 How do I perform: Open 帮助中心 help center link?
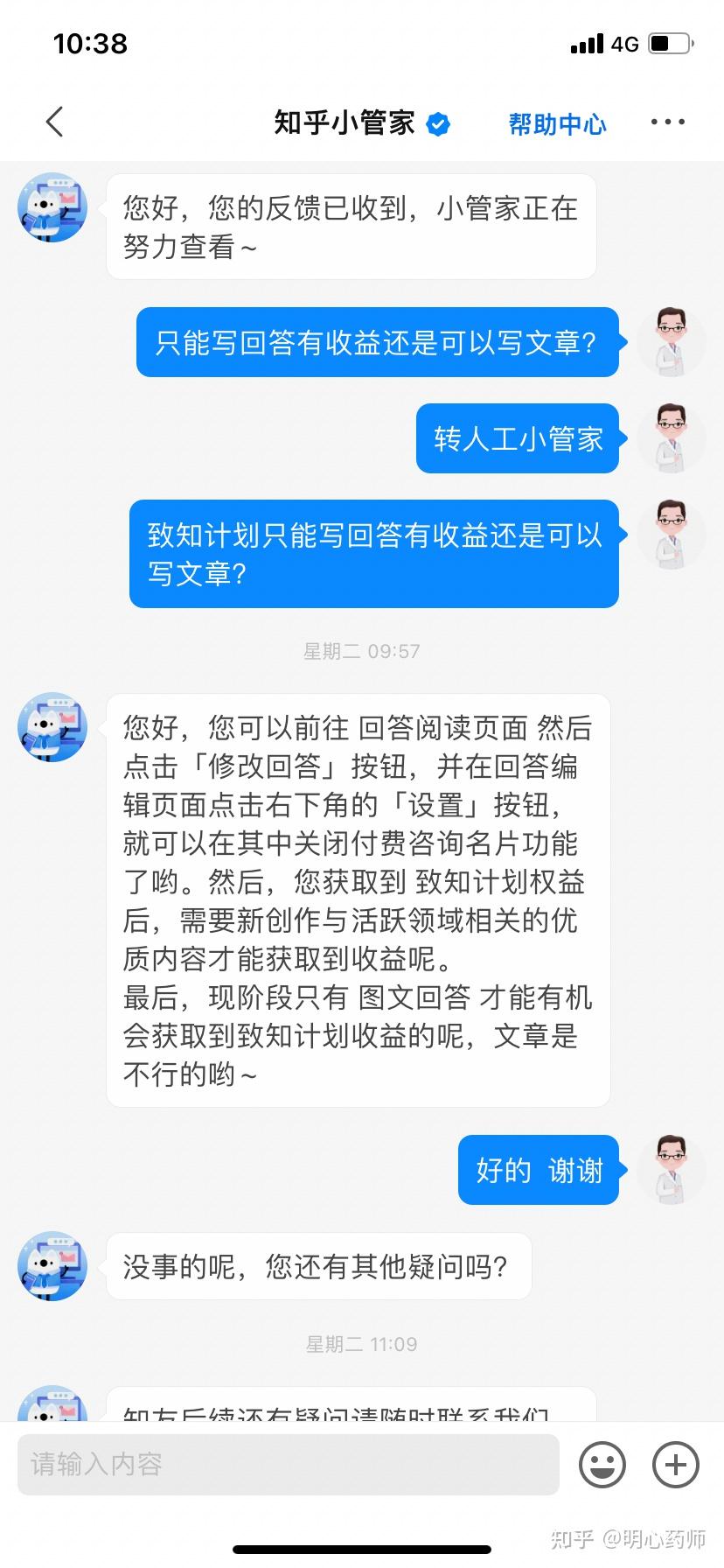pyautogui.click(x=557, y=123)
